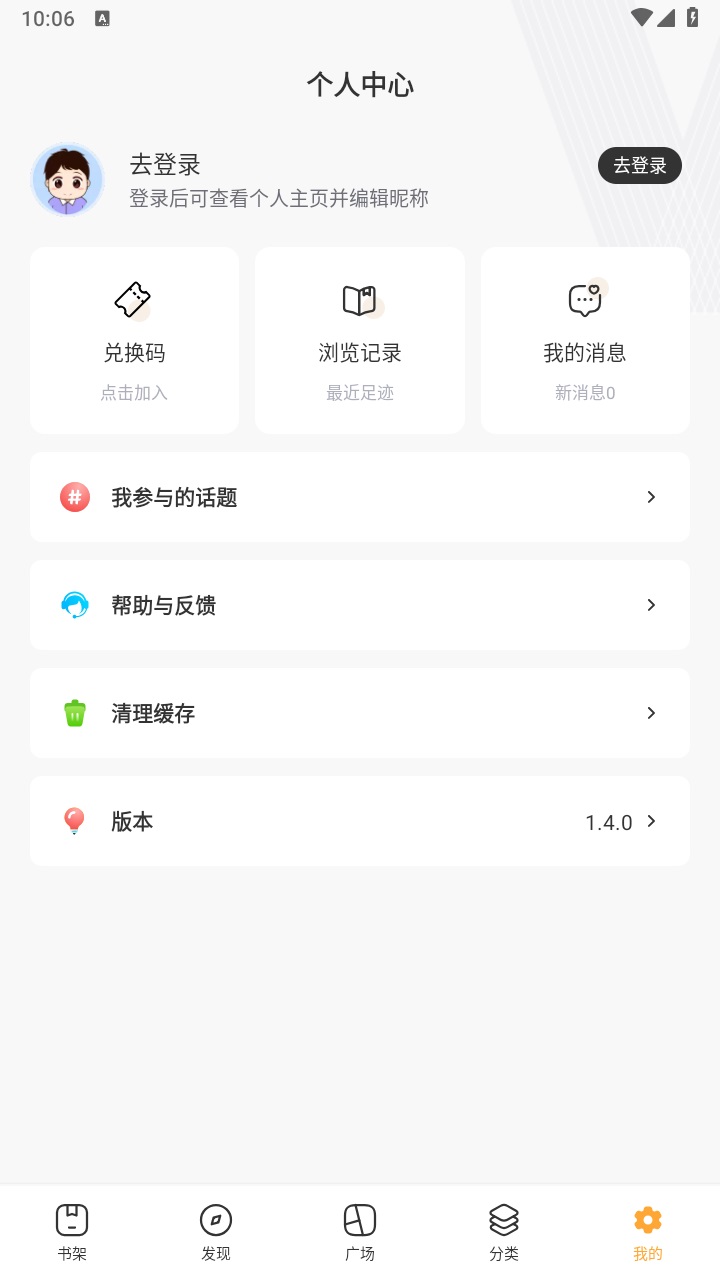Switch to the 我的 profile tab
The height and width of the screenshot is (1280, 720).
tap(647, 1228)
